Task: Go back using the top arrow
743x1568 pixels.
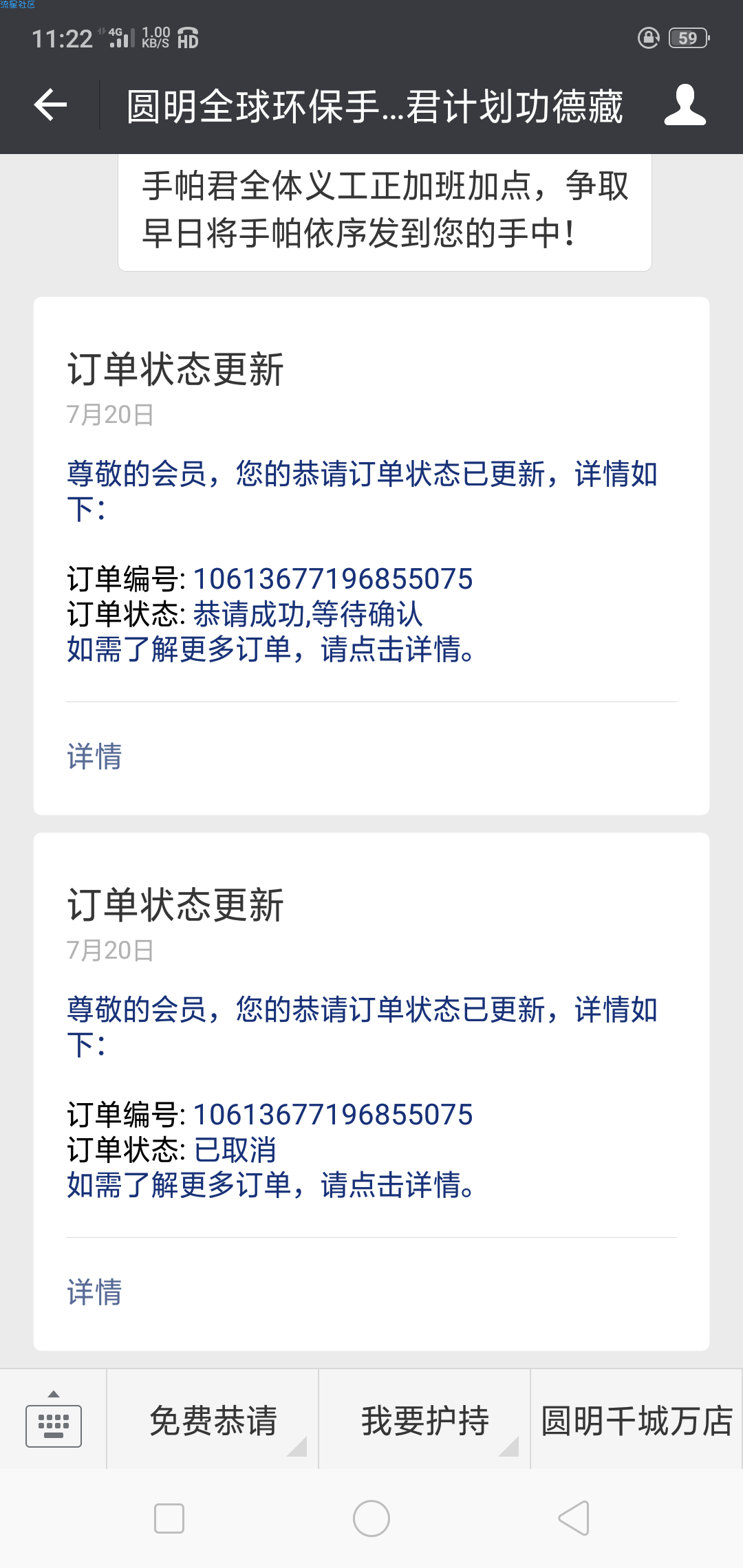Action: pyautogui.click(x=50, y=105)
